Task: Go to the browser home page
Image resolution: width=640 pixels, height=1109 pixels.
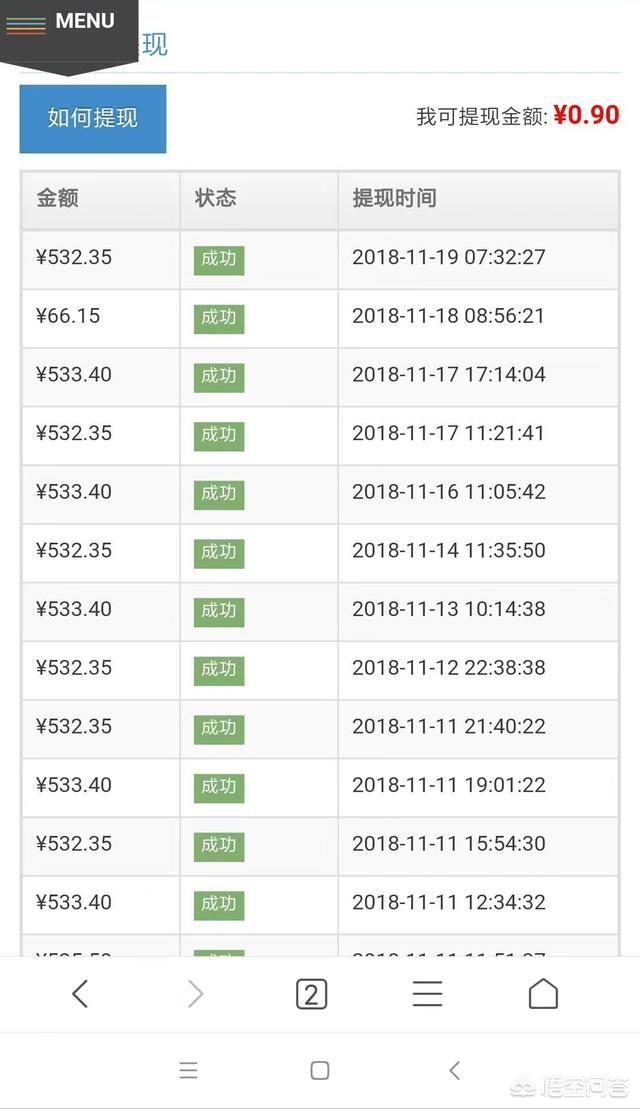Action: pyautogui.click(x=543, y=993)
